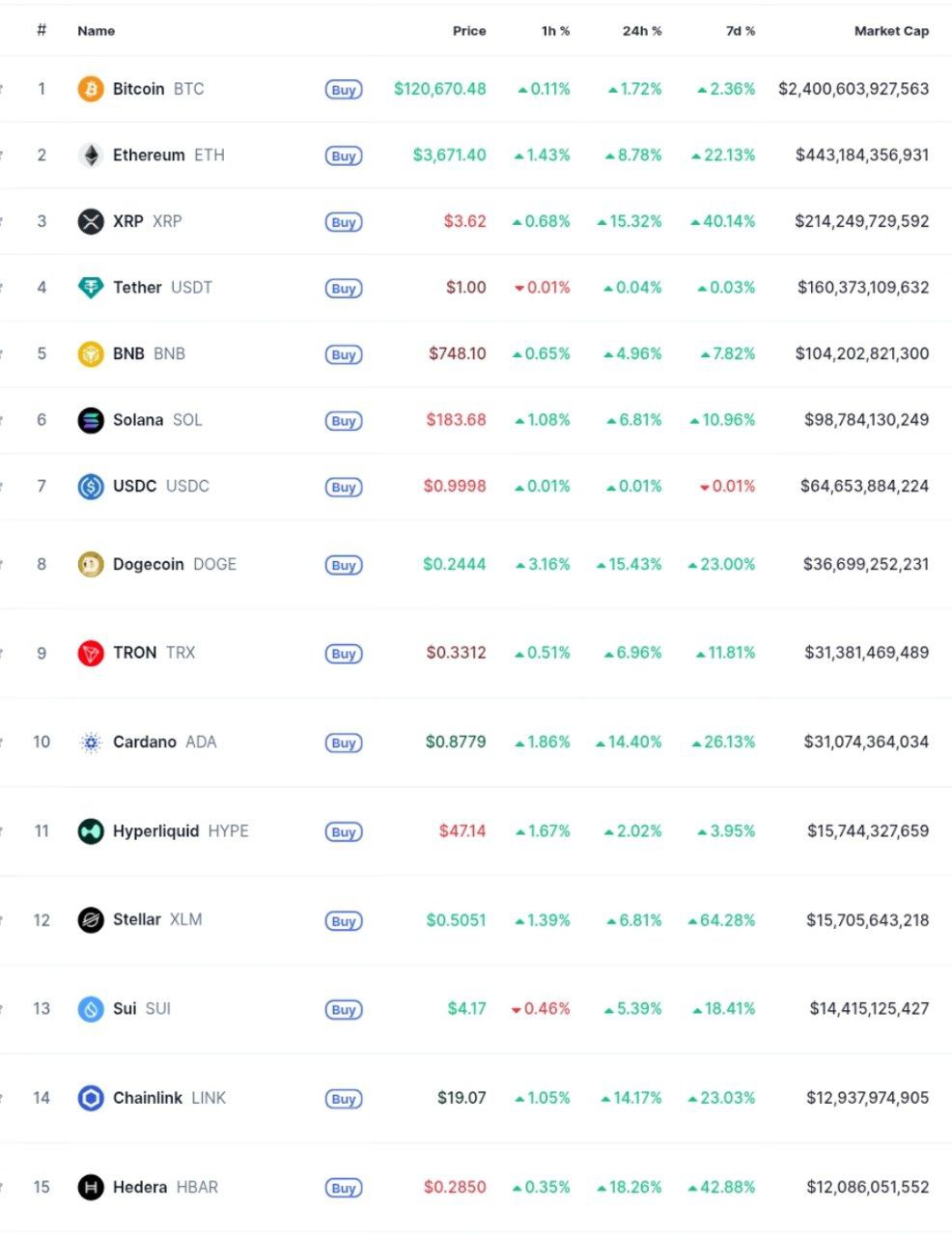
Task: Sort coins by the Name column header
Action: coord(96,31)
